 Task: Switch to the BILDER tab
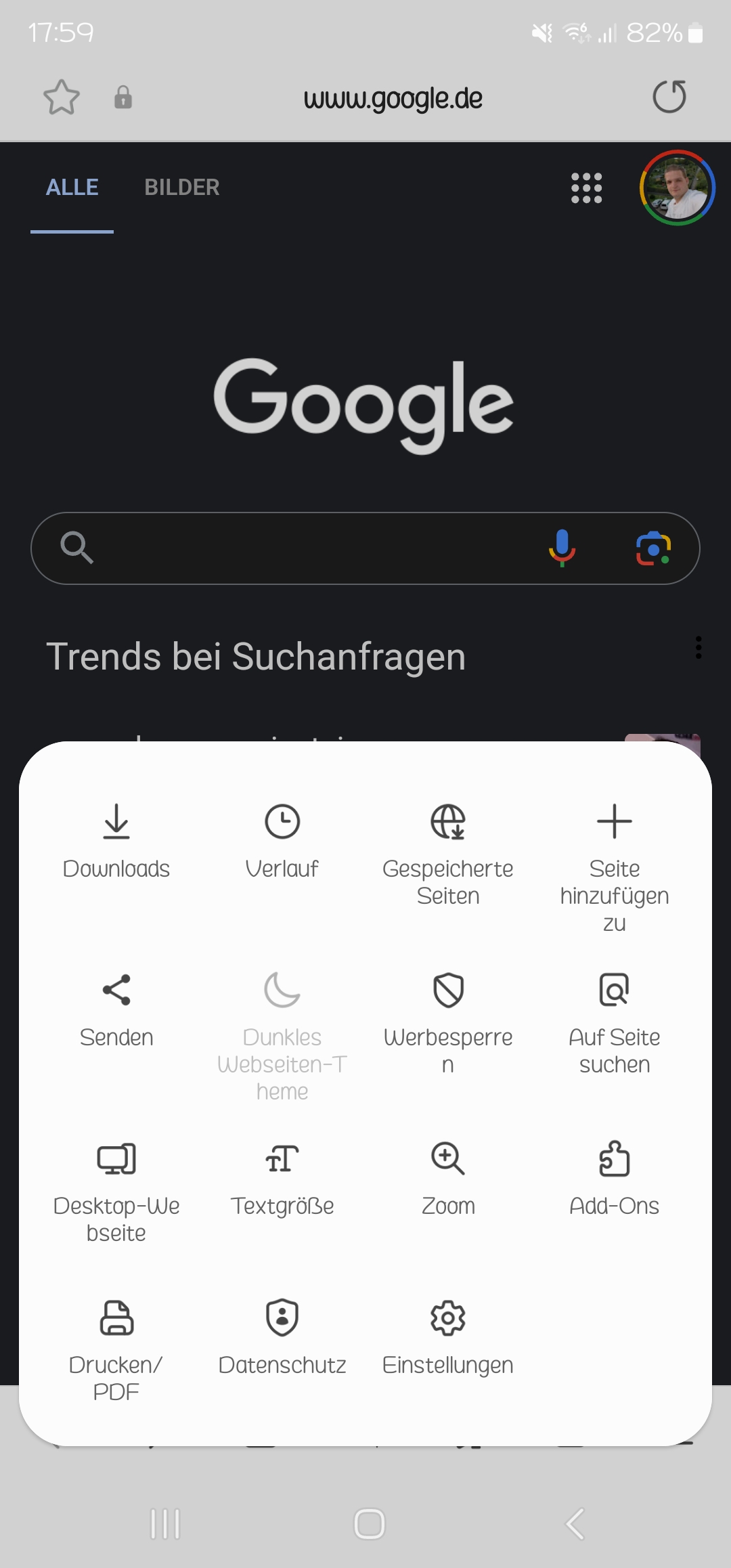click(x=181, y=187)
